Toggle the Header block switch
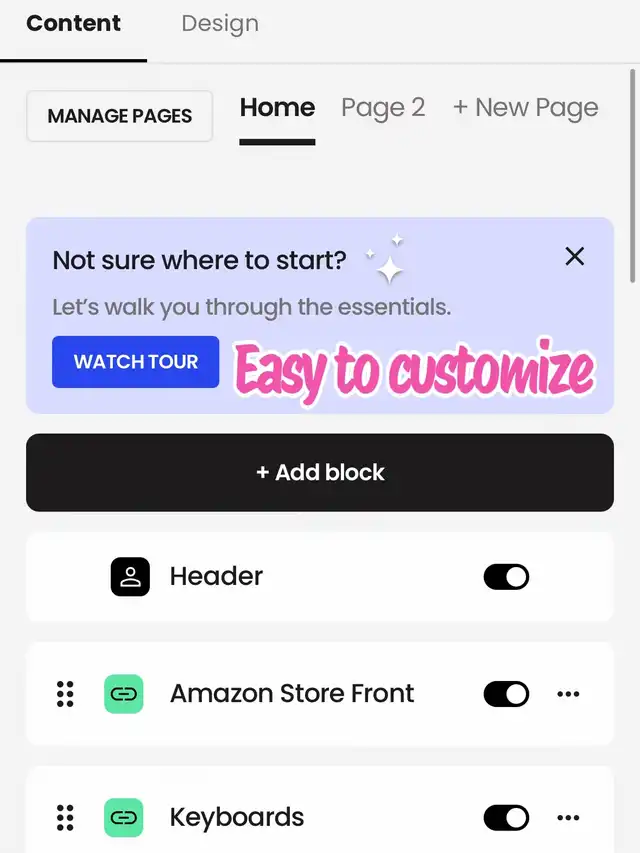The height and width of the screenshot is (853, 640). coord(506,577)
